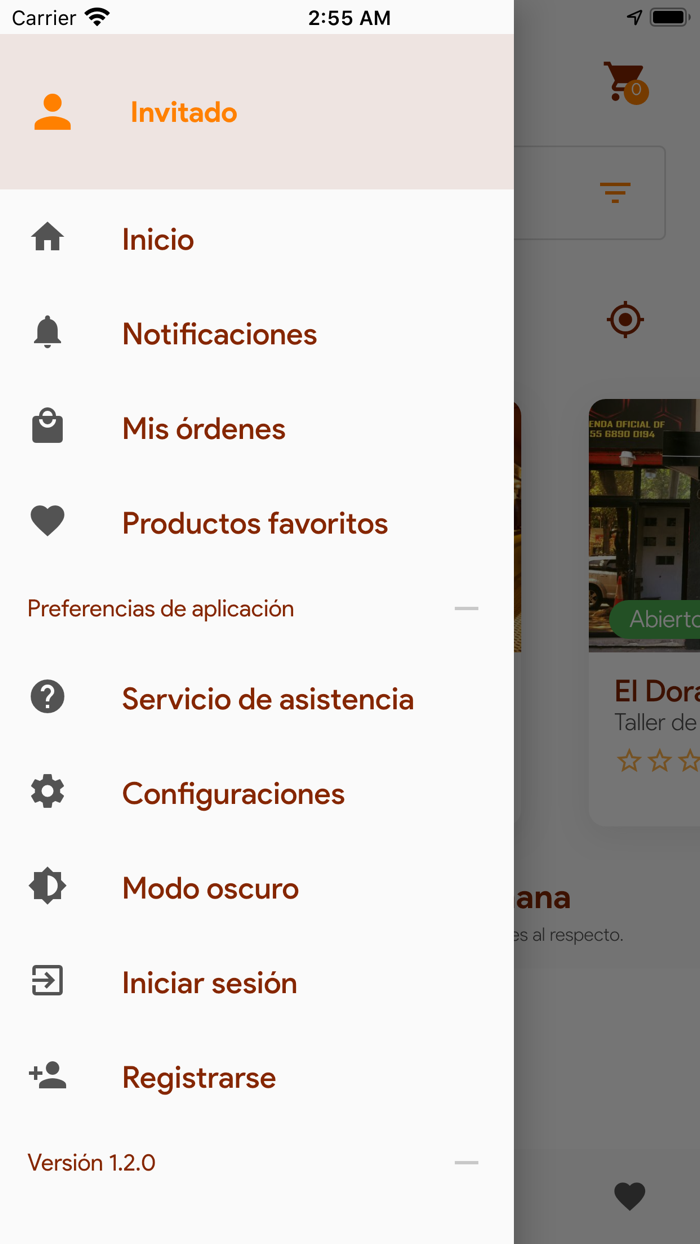
Task: Tap the current location target icon
Action: [625, 320]
